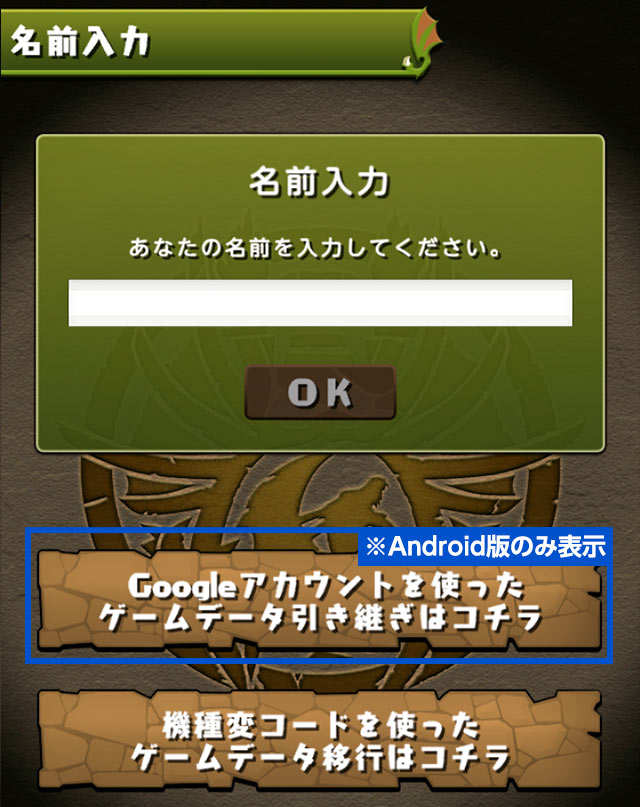Screen dimensions: 640x807
Task: Tap the name entry text field
Action: tap(320, 303)
